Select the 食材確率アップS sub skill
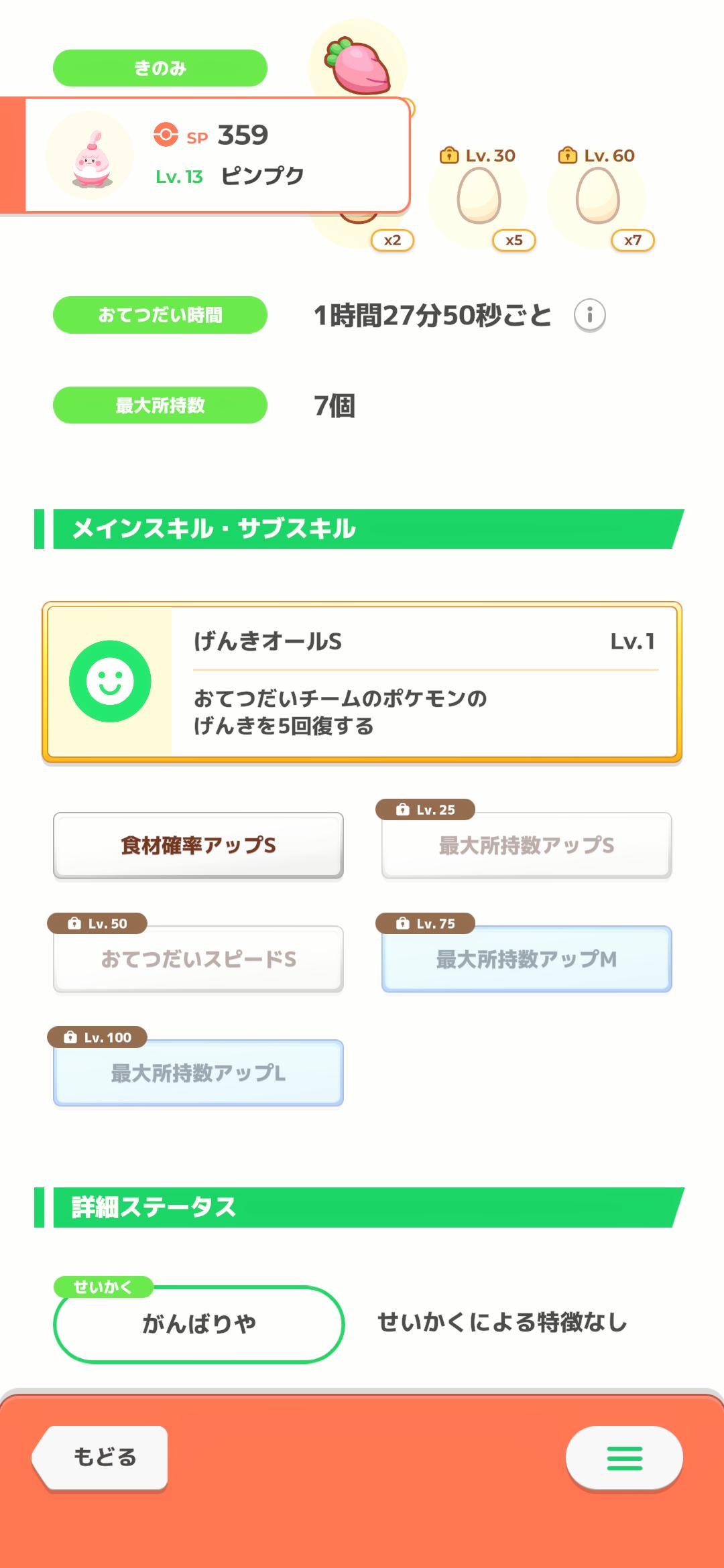 [198, 846]
